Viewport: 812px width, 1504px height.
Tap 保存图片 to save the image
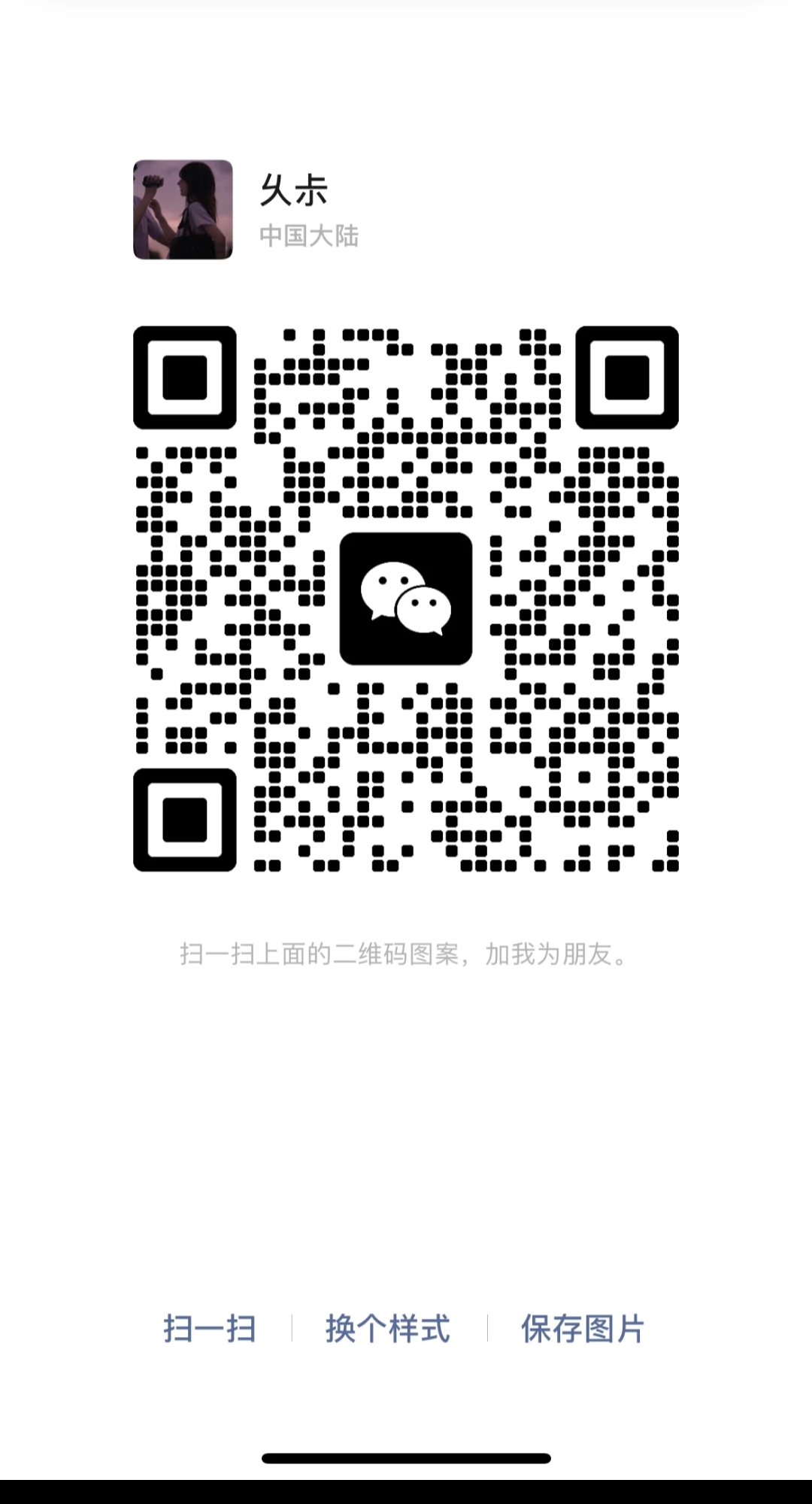(583, 1329)
